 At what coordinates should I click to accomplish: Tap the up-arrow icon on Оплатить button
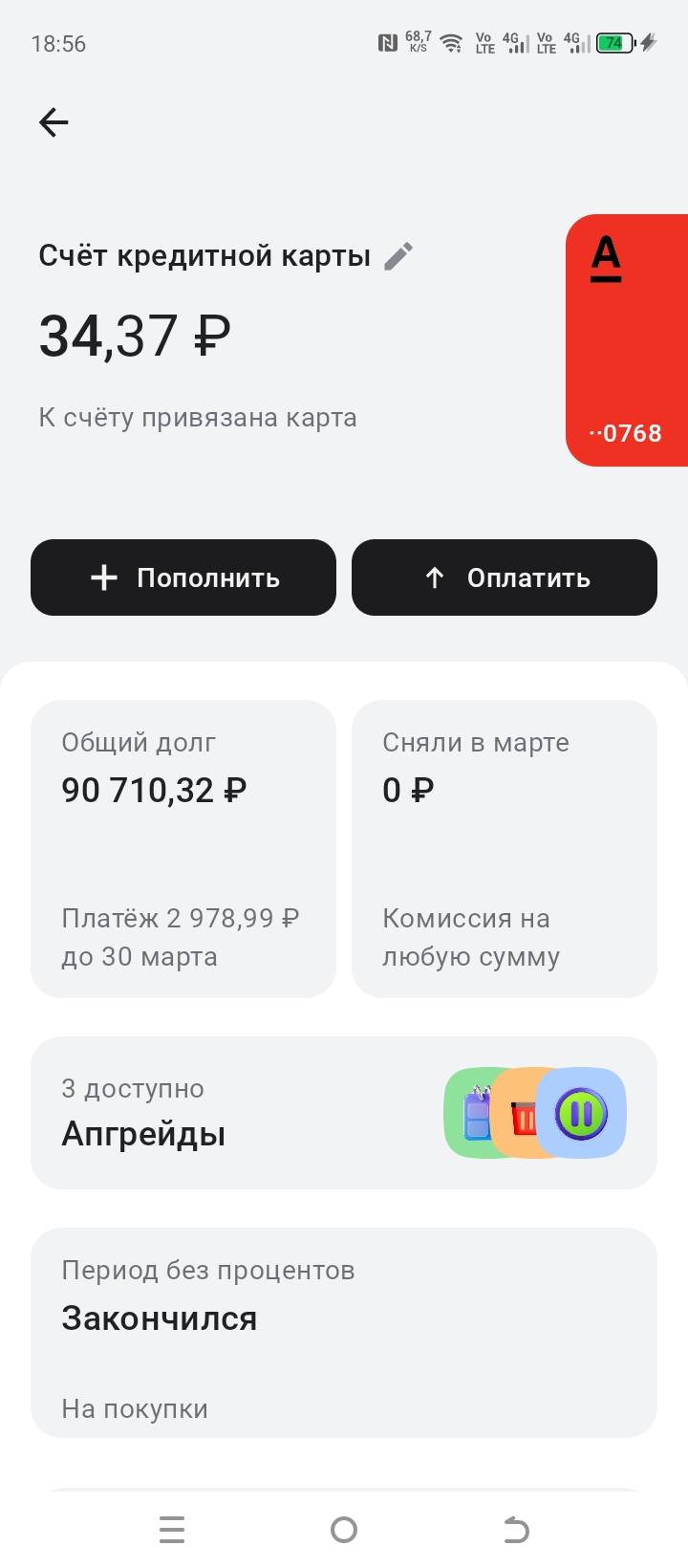[x=435, y=577]
